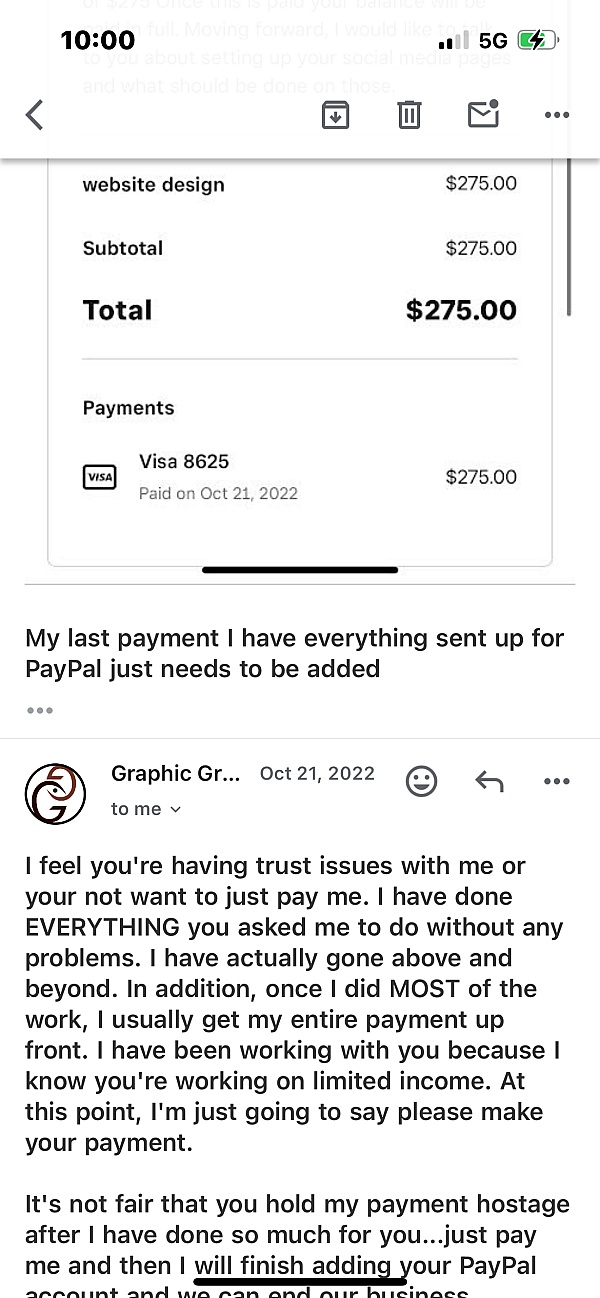Open more options for Graphic Gr... message
This screenshot has width=600, height=1298.
[x=556, y=781]
